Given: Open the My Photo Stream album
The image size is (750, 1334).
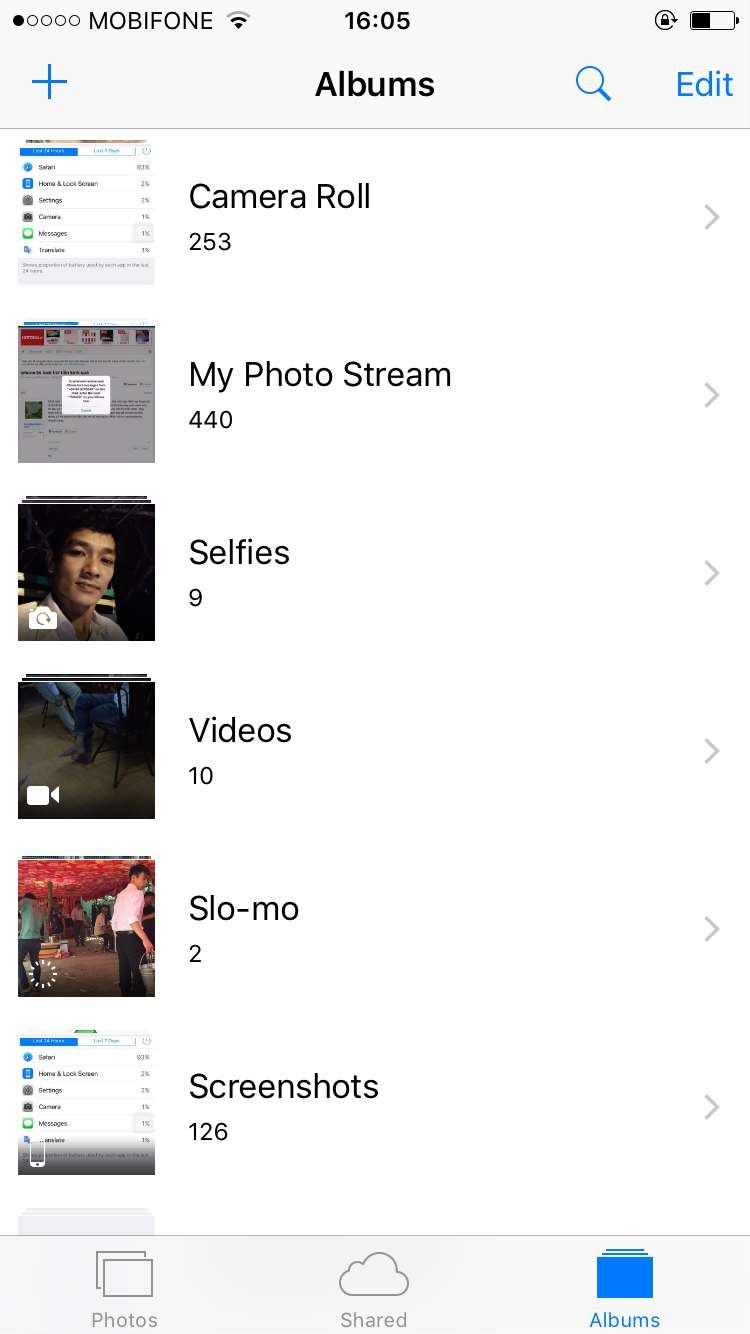Looking at the screenshot, I should coord(320,393).
